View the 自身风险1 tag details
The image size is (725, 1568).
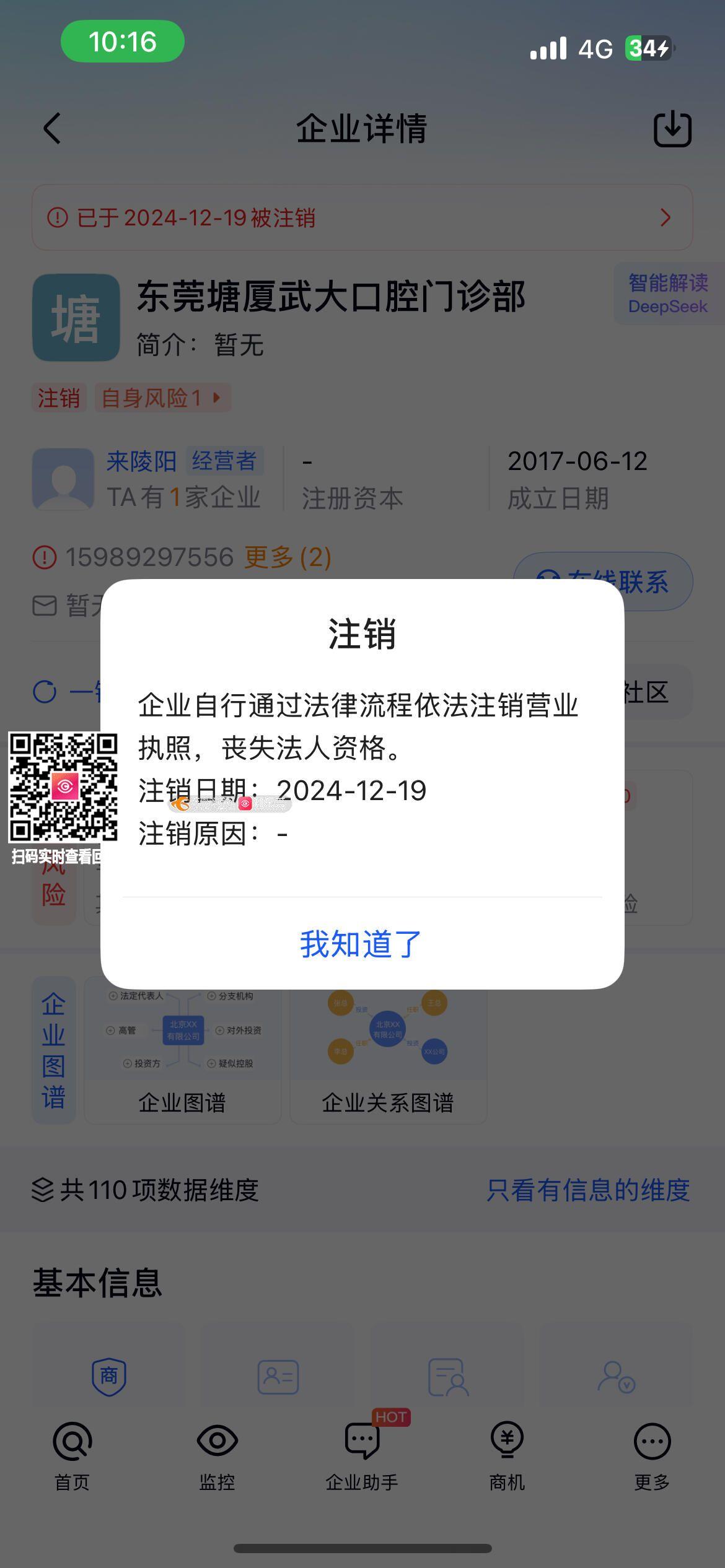pyautogui.click(x=162, y=398)
